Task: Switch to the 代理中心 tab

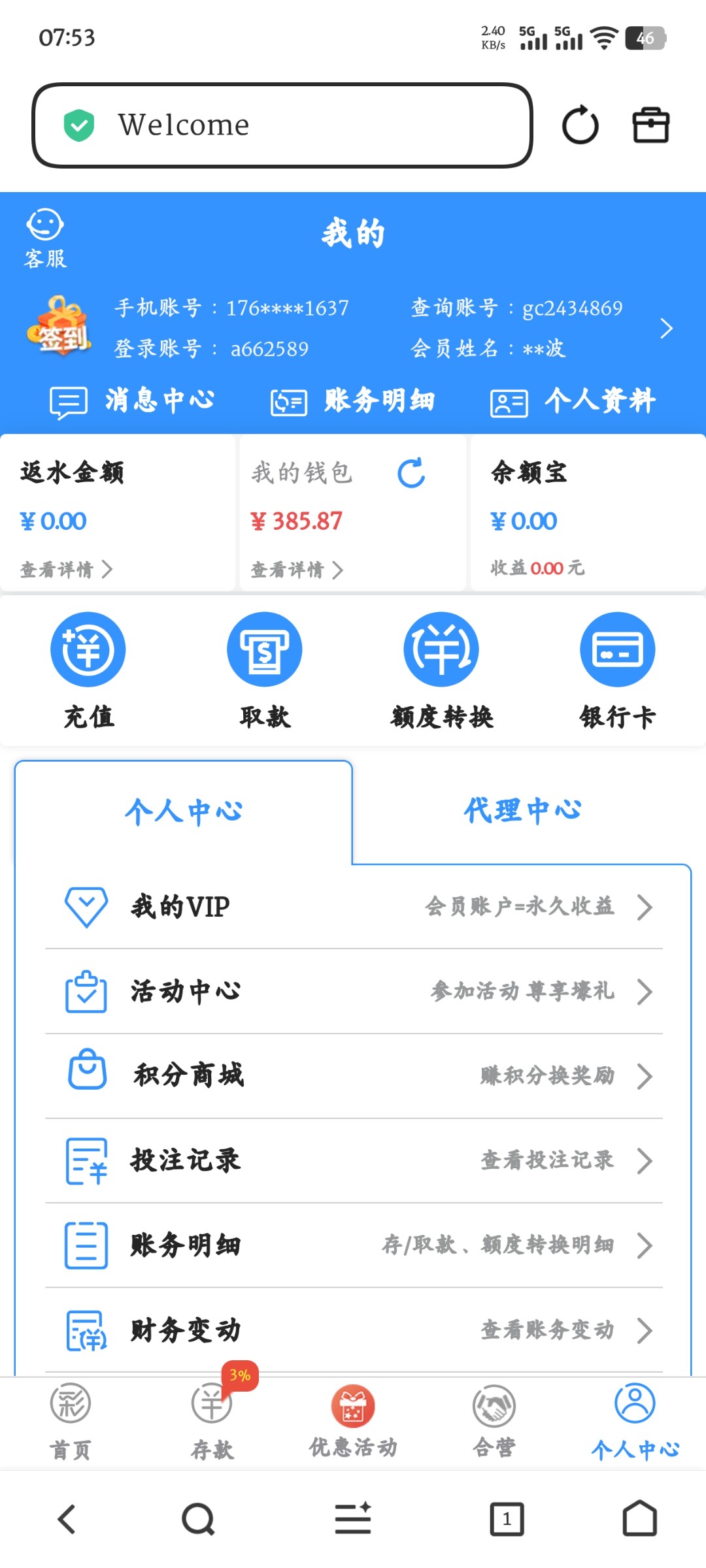Action: pyautogui.click(x=522, y=811)
